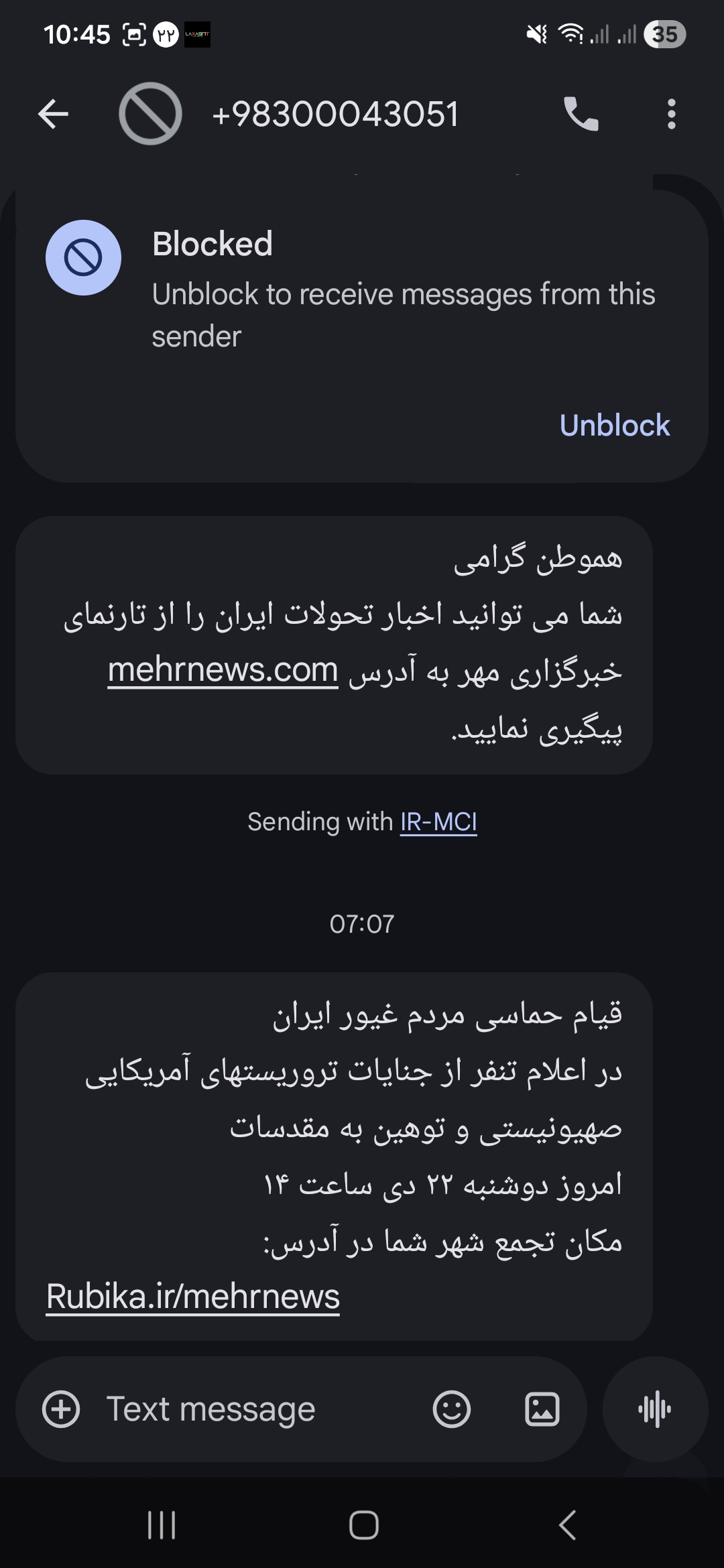Tap the Text message input field
The height and width of the screenshot is (1568, 724).
tap(210, 1409)
